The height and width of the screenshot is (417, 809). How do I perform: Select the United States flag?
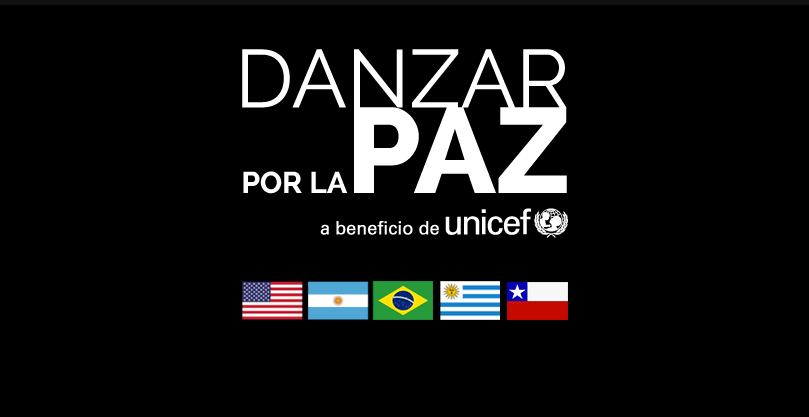[x=272, y=300]
